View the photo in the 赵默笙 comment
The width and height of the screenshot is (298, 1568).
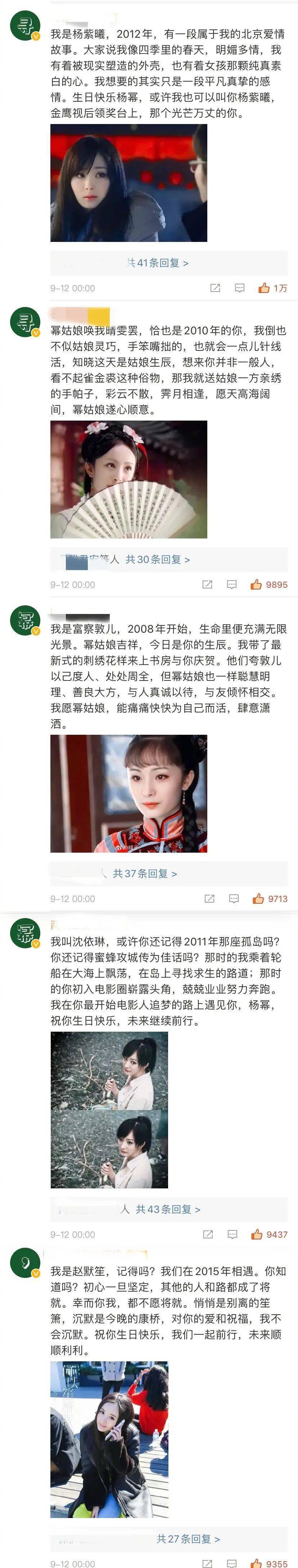tap(109, 1440)
